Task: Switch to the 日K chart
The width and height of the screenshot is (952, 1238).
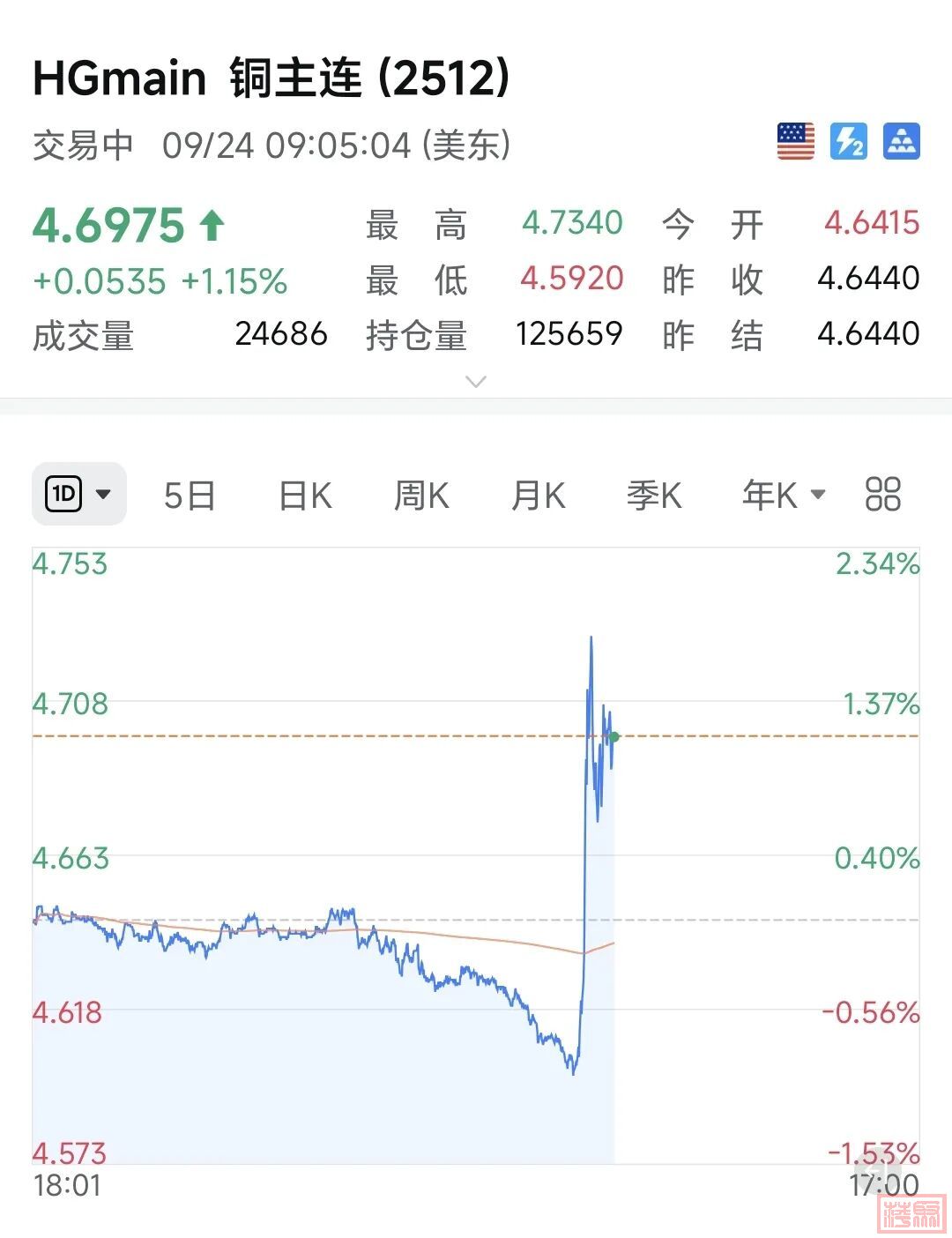Action: 305,496
